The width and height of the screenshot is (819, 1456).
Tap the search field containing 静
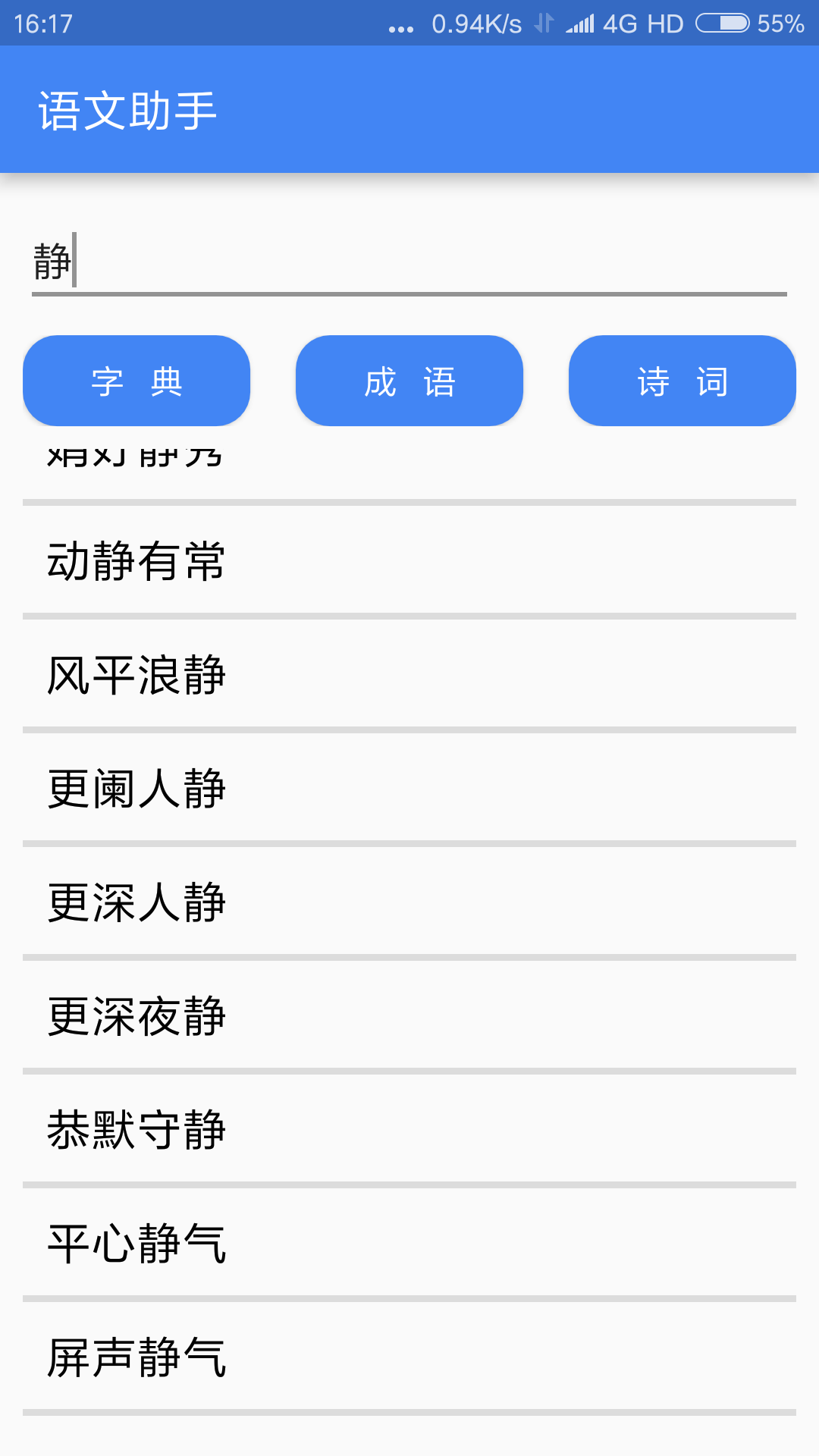[x=409, y=261]
